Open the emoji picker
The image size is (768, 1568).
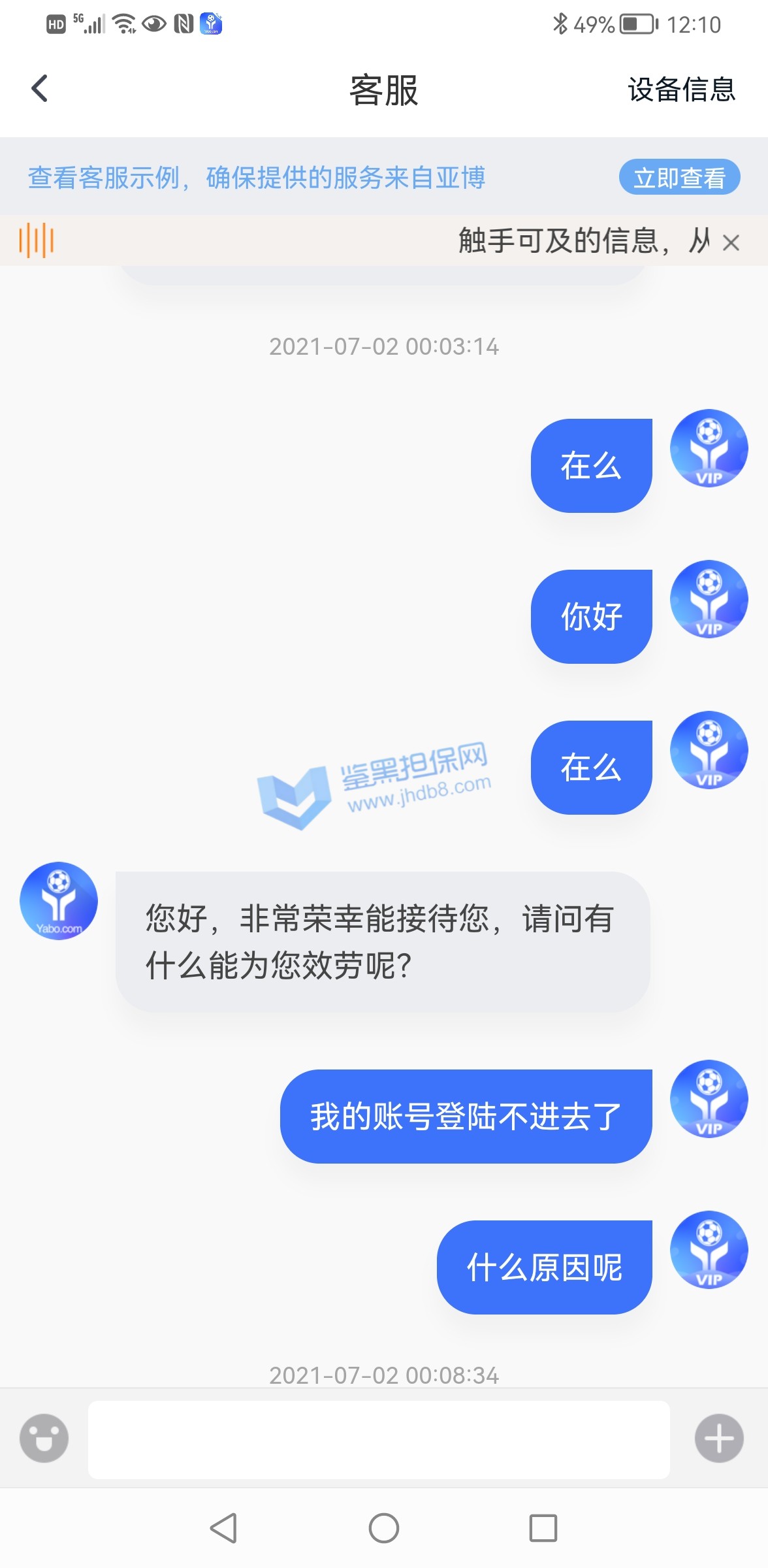coord(44,1438)
